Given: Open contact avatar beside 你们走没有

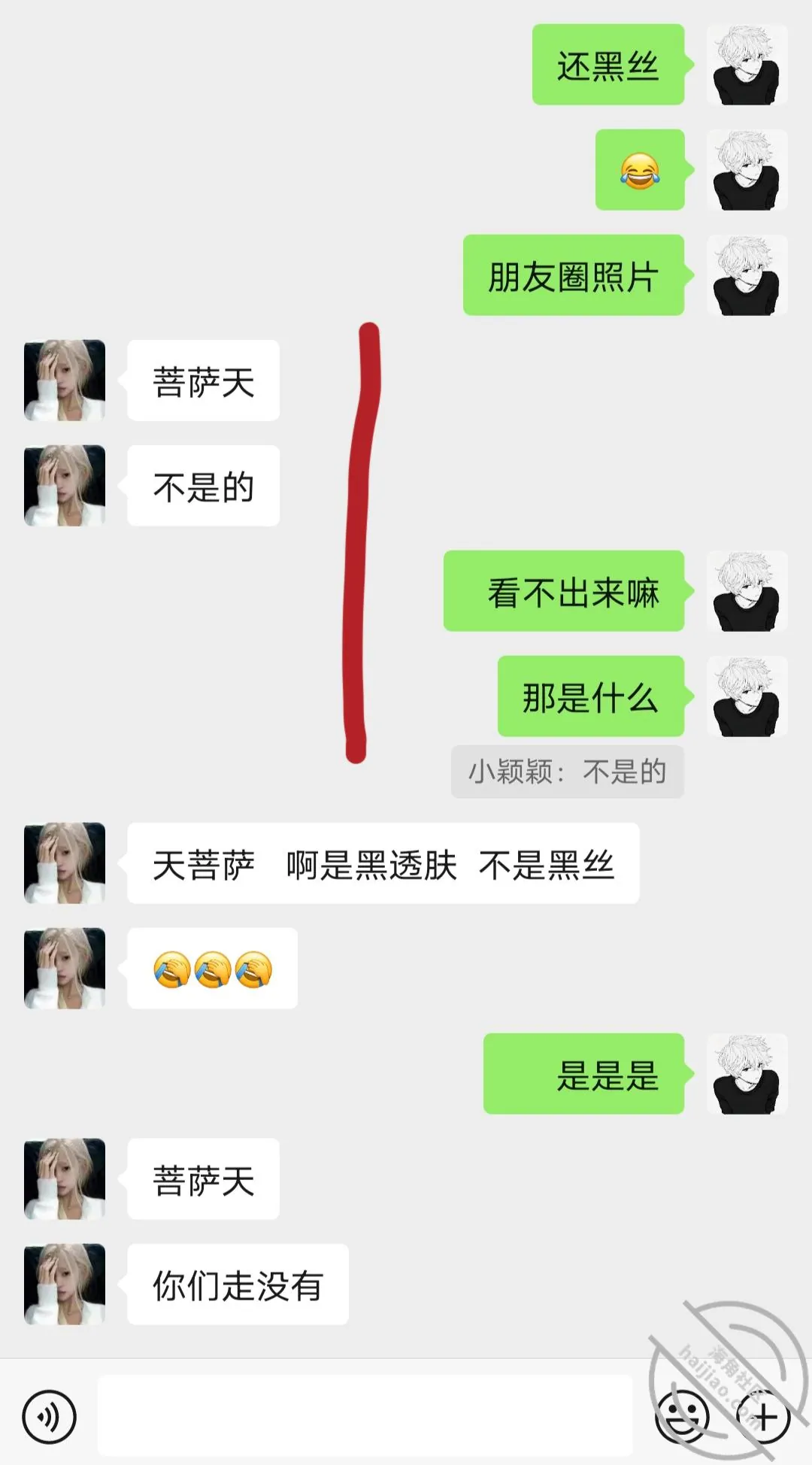Looking at the screenshot, I should 65,1284.
